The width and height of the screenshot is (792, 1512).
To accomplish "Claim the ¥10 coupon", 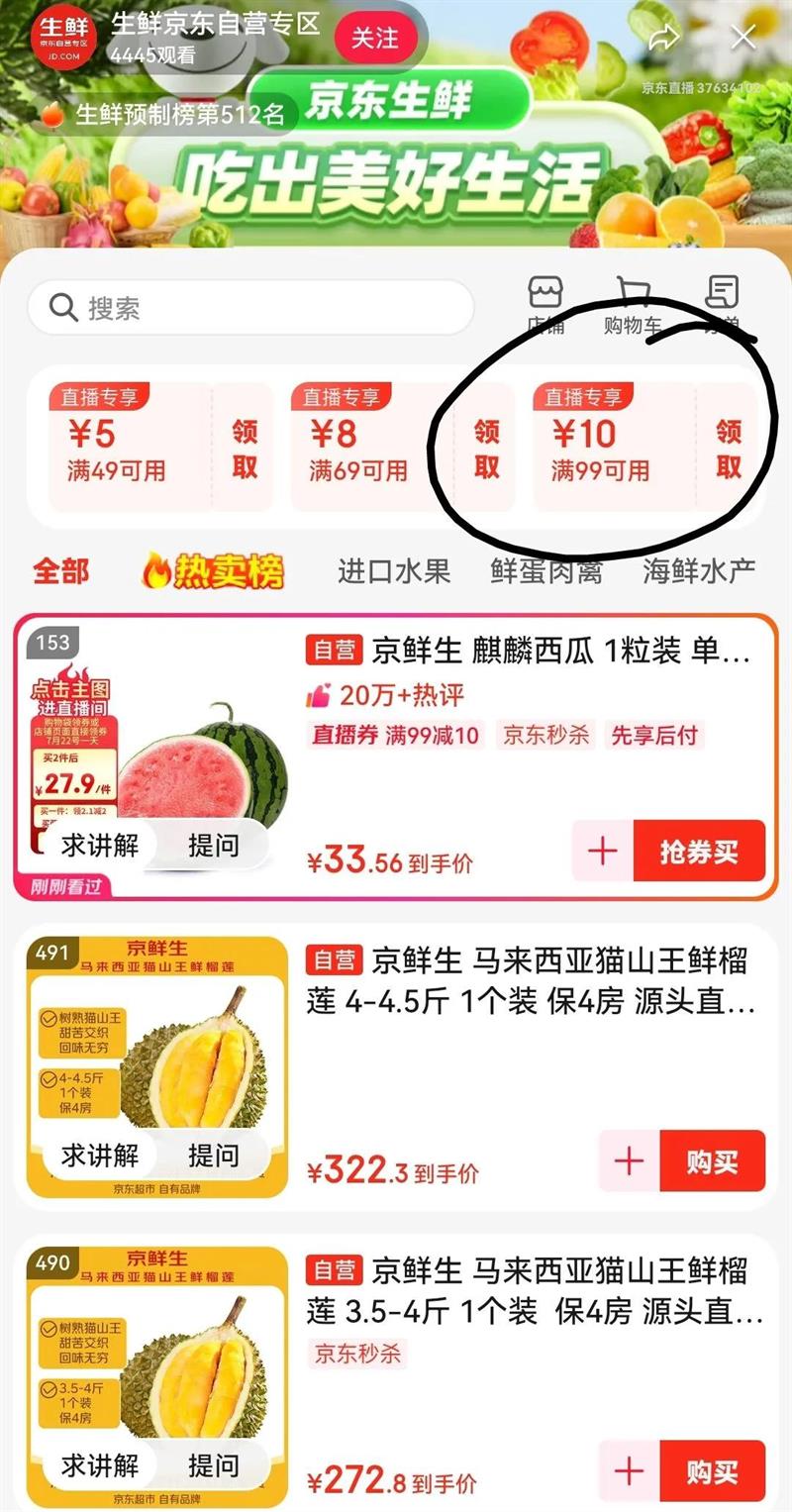I will pos(729,449).
